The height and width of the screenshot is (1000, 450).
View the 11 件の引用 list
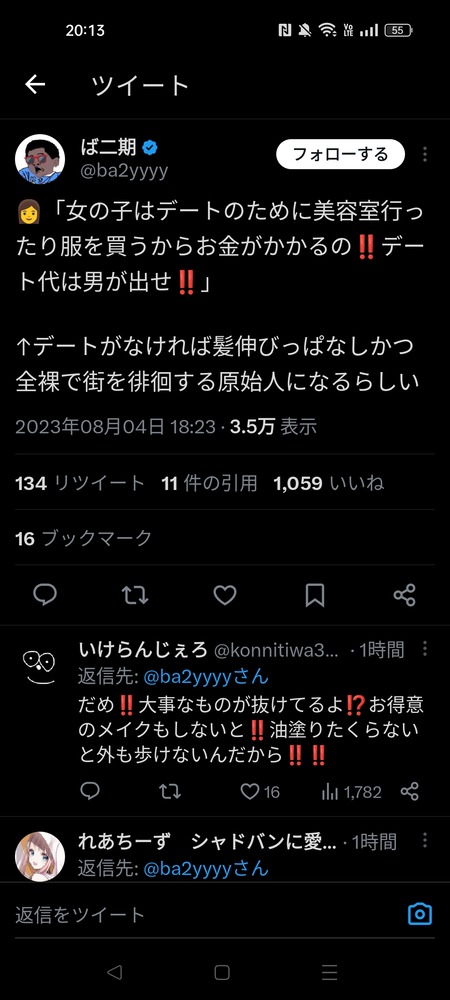[x=209, y=483]
